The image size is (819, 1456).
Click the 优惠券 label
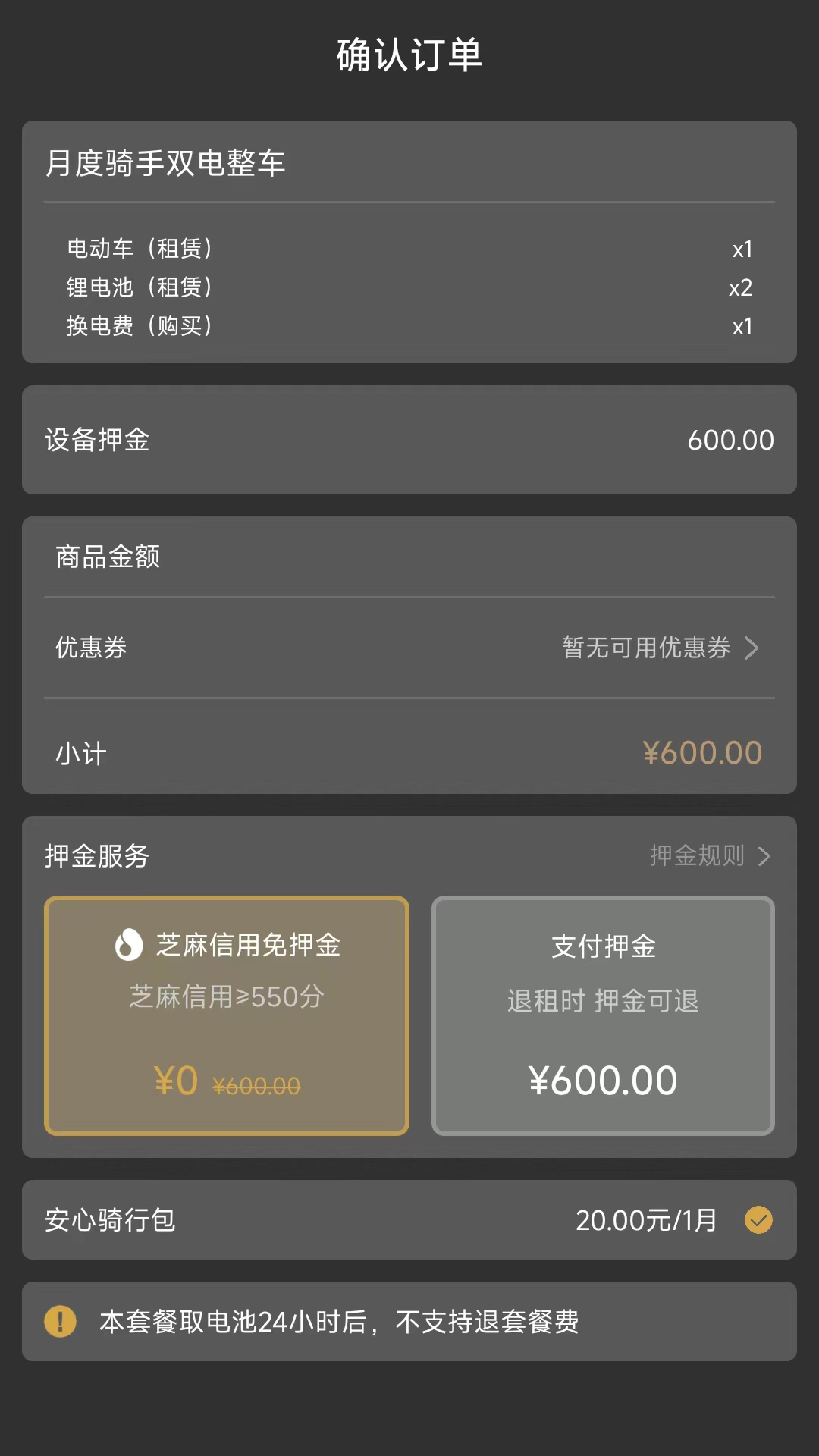(x=91, y=648)
